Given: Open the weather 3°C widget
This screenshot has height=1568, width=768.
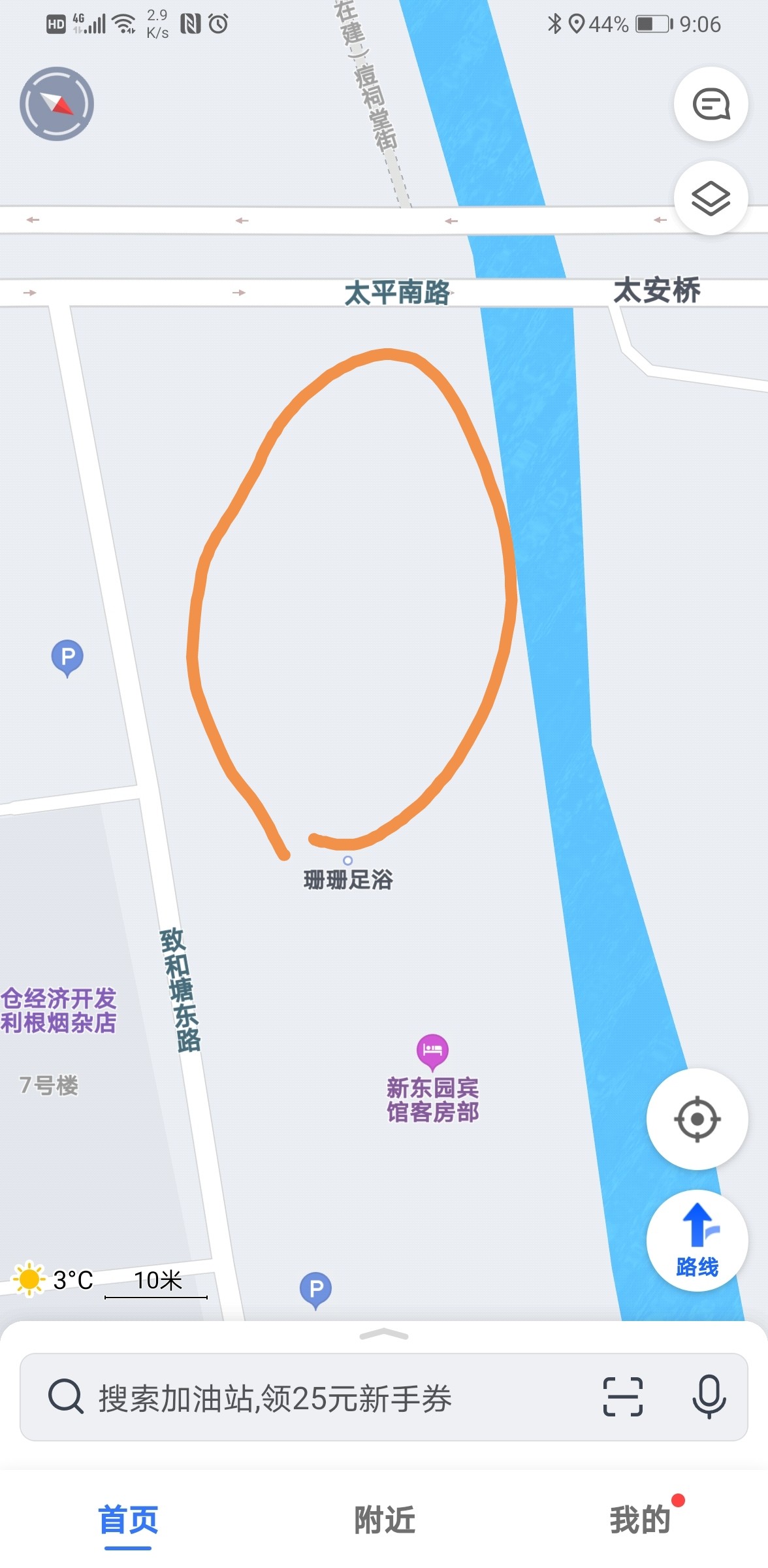Looking at the screenshot, I should click(x=54, y=1280).
